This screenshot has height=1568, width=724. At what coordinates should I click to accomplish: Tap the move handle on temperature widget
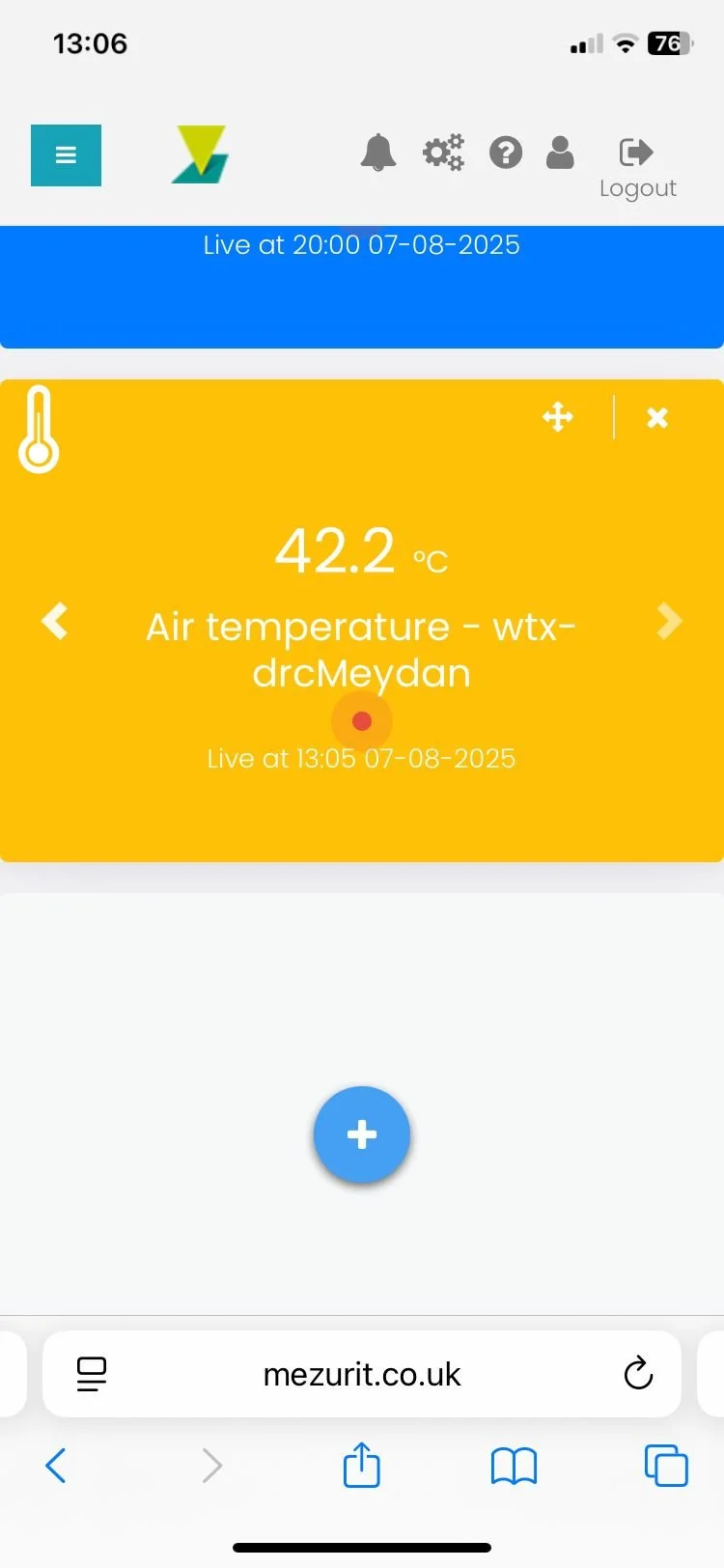coord(558,417)
